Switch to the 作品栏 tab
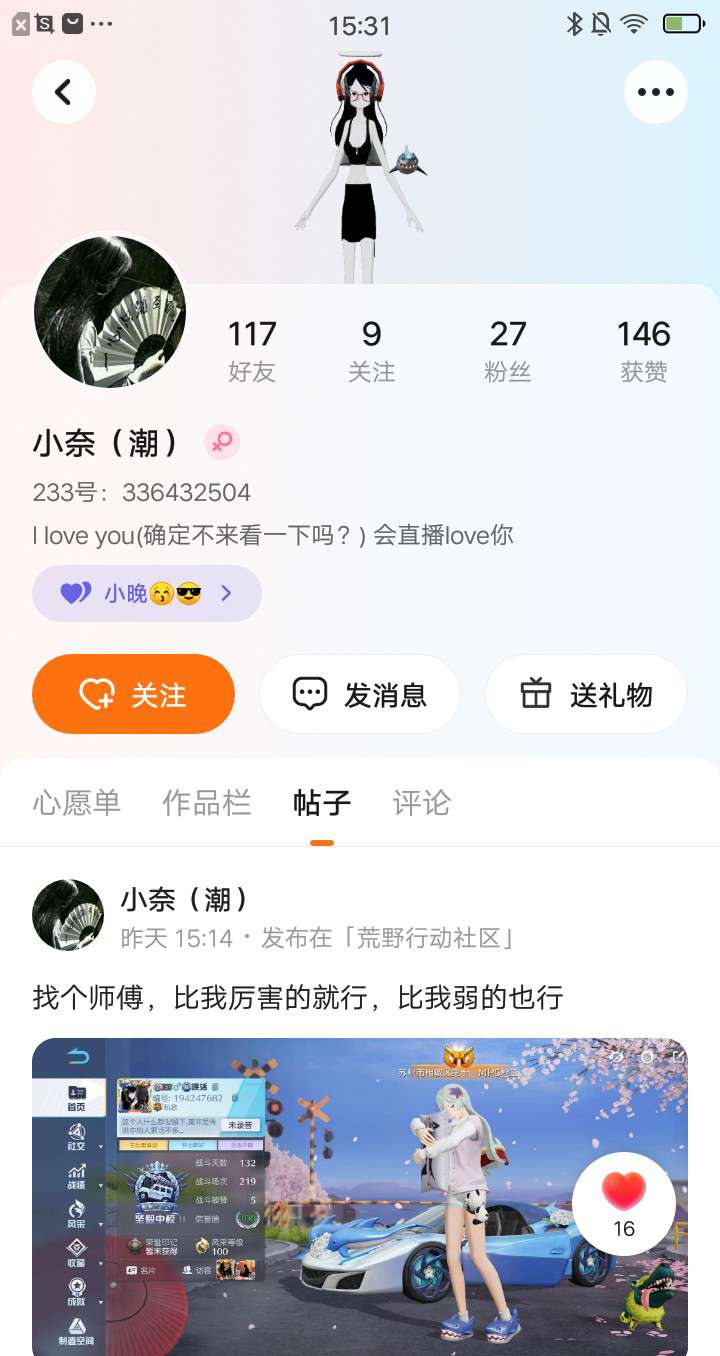The height and width of the screenshot is (1356, 720). tap(207, 803)
